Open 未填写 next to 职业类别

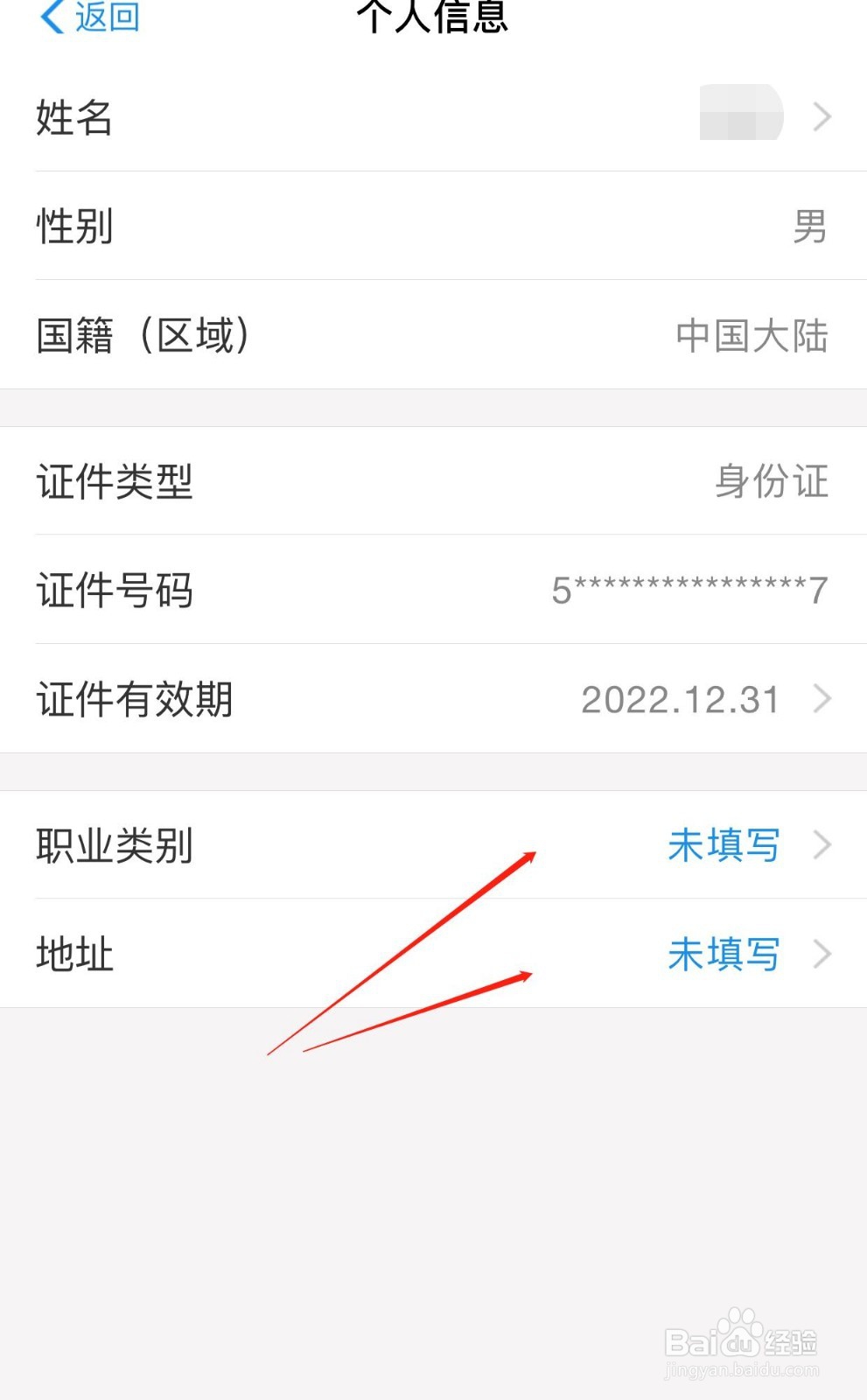point(723,845)
